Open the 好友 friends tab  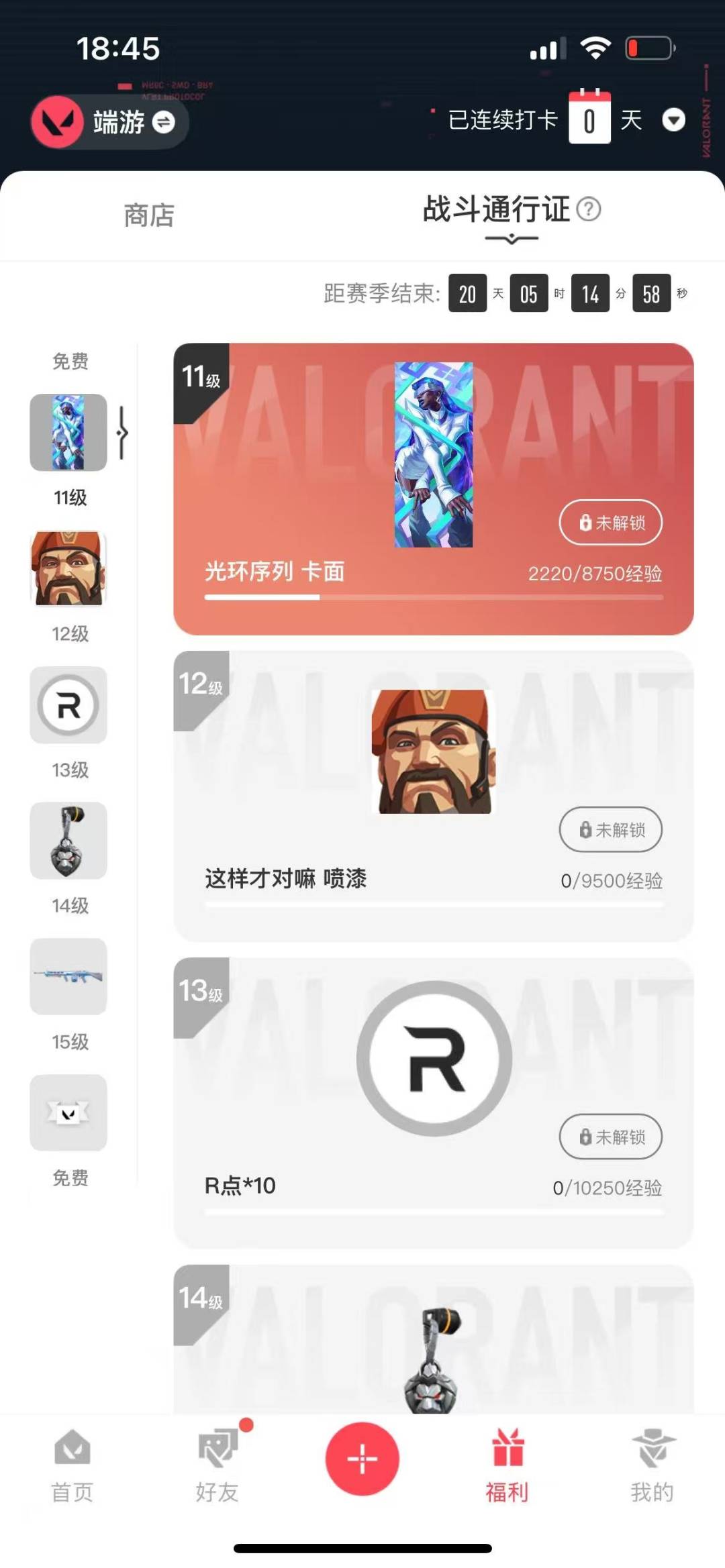[x=217, y=1467]
